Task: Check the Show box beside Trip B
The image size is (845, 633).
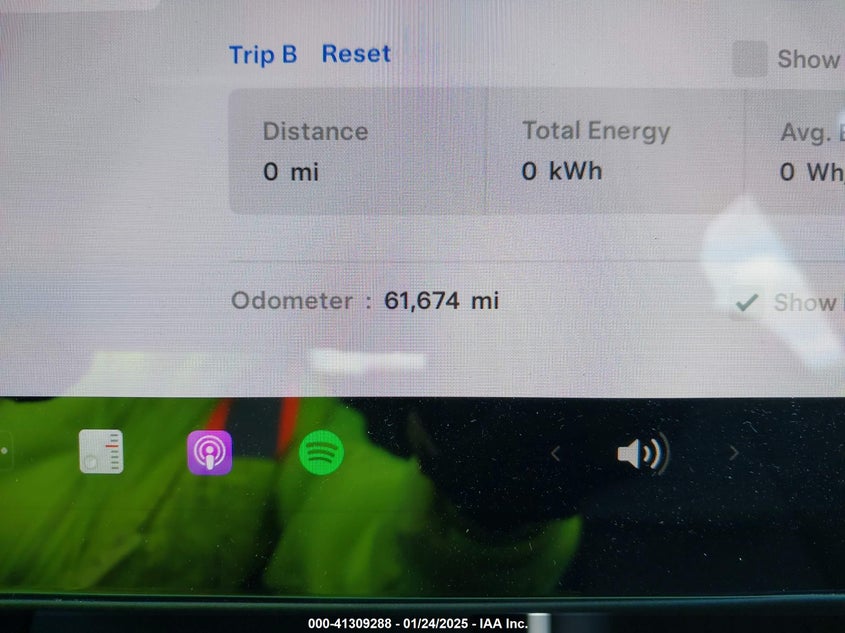Action: tap(749, 59)
